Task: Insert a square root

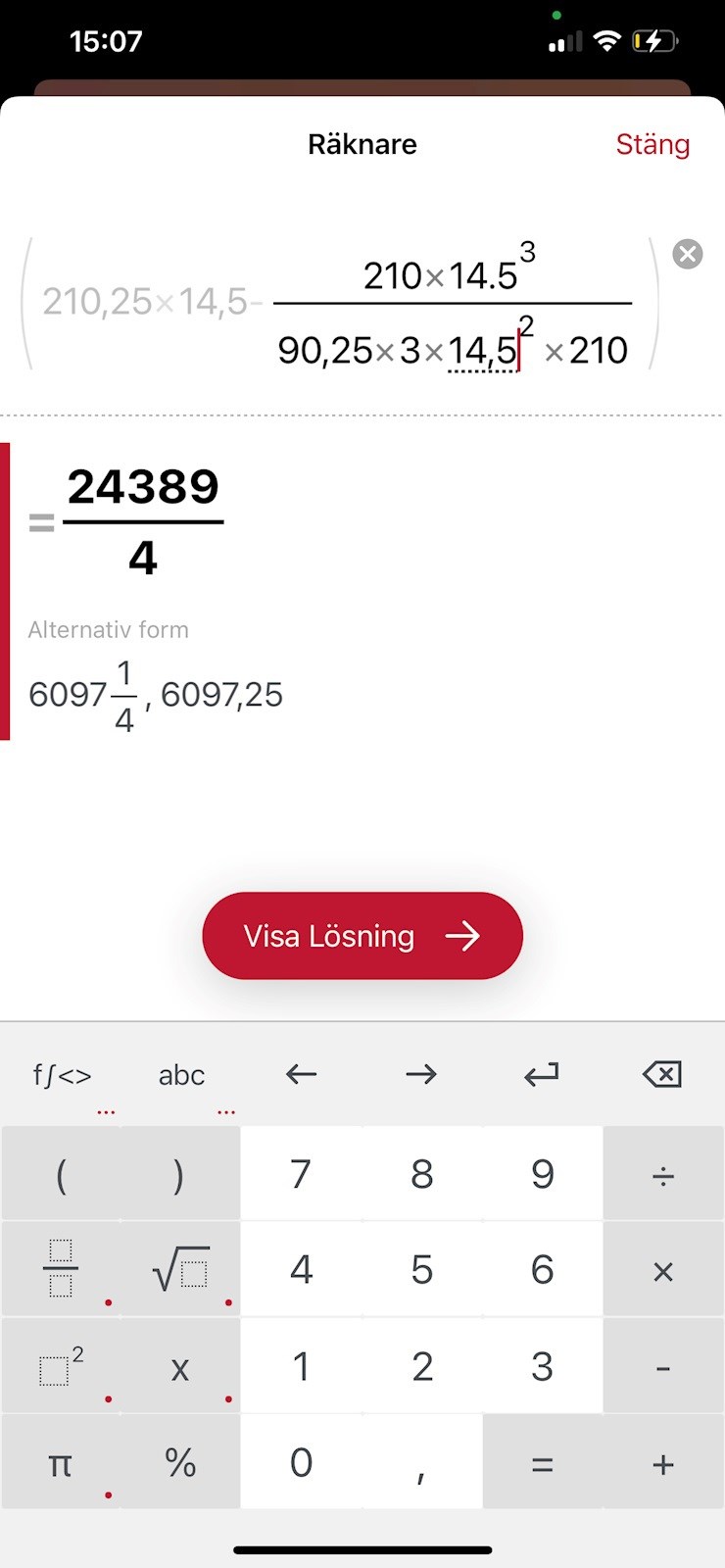Action: [181, 1271]
